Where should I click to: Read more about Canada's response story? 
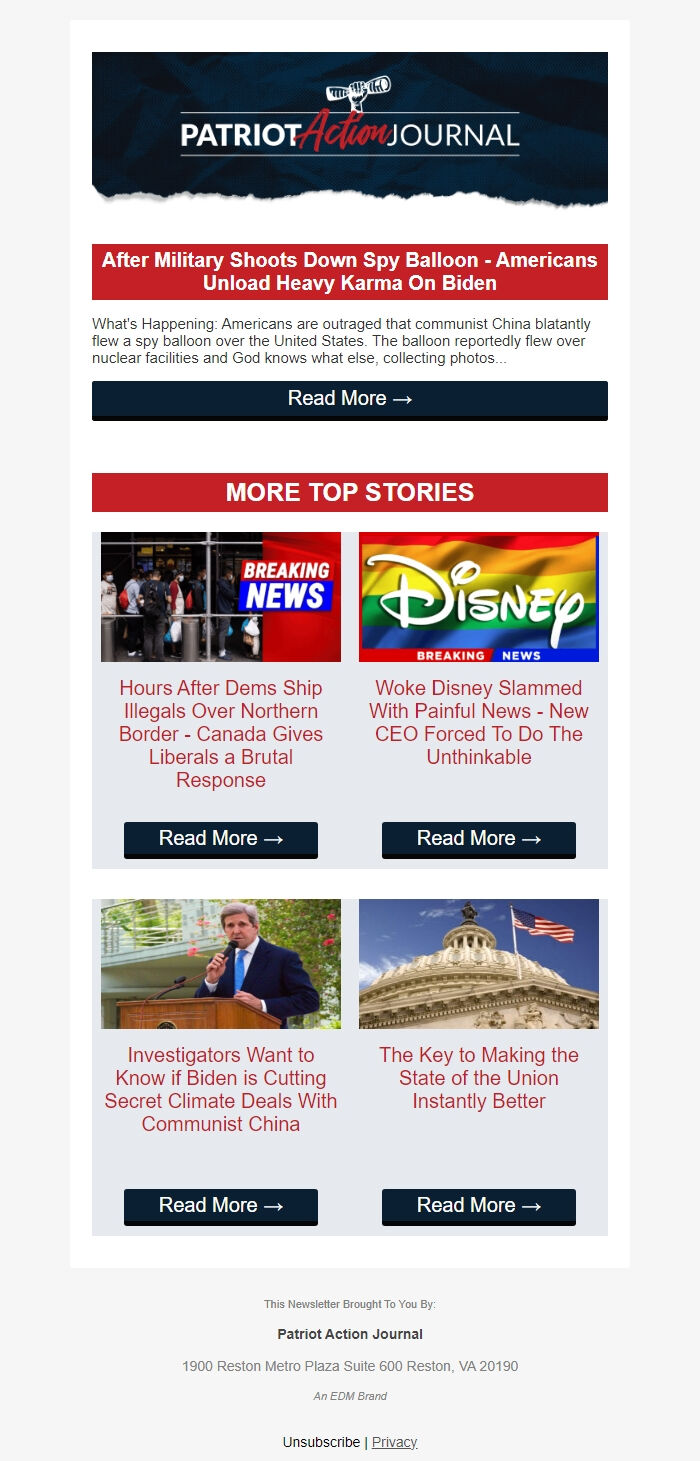pos(221,839)
